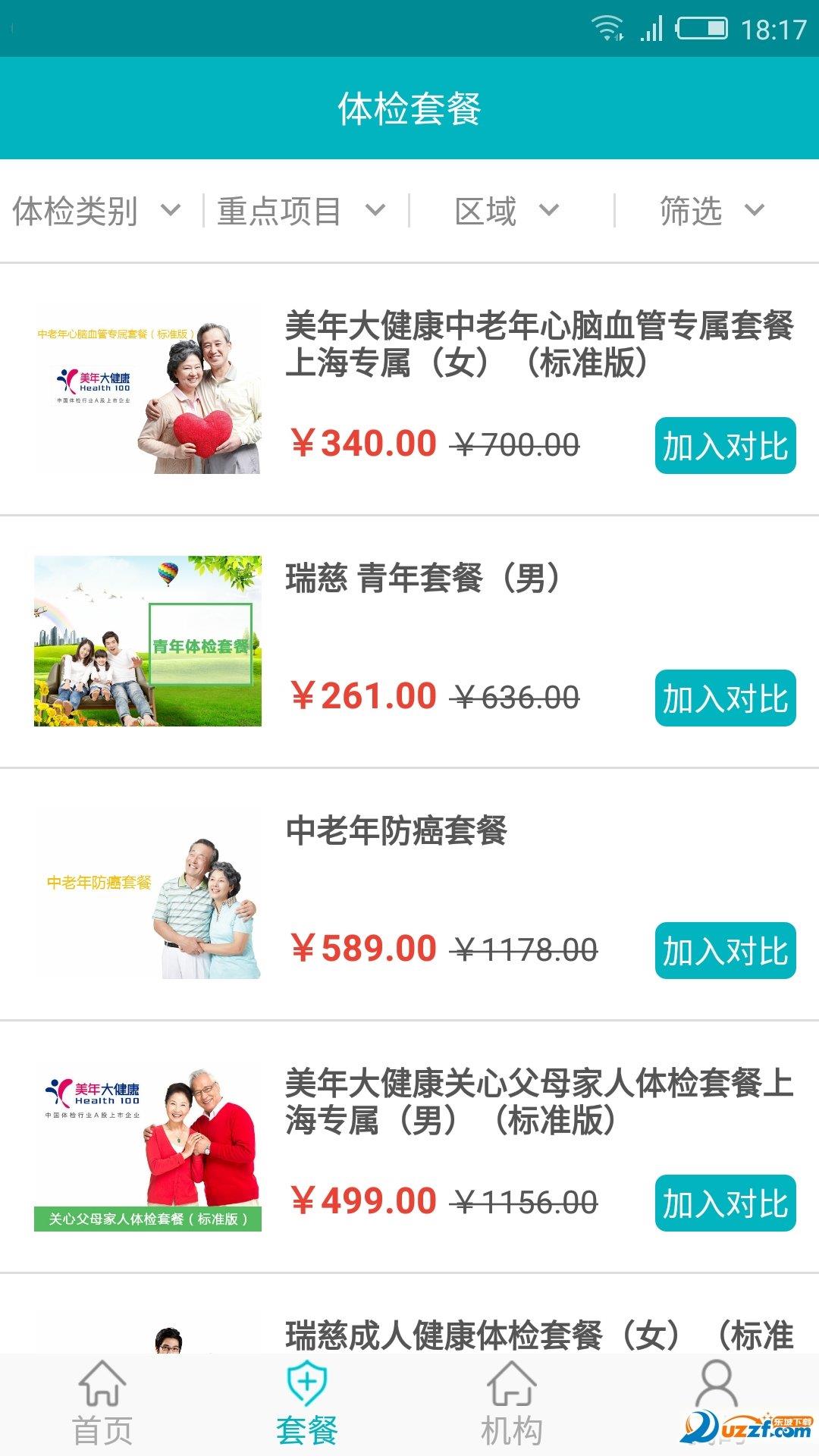819x1456 pixels.
Task: Add 中老年防癌套餐 to 对比
Action: pos(725,951)
